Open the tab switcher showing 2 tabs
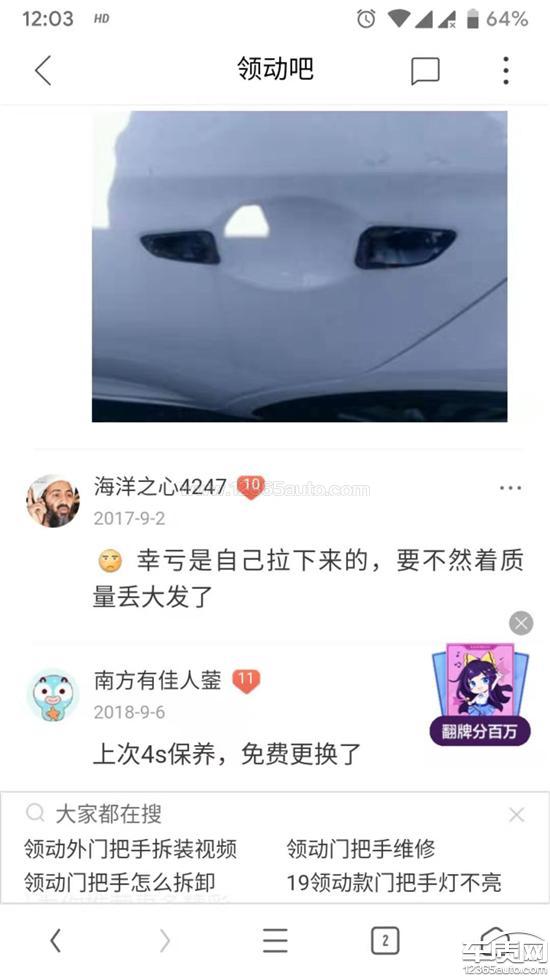Screen dimensions: 550x977 (384, 940)
